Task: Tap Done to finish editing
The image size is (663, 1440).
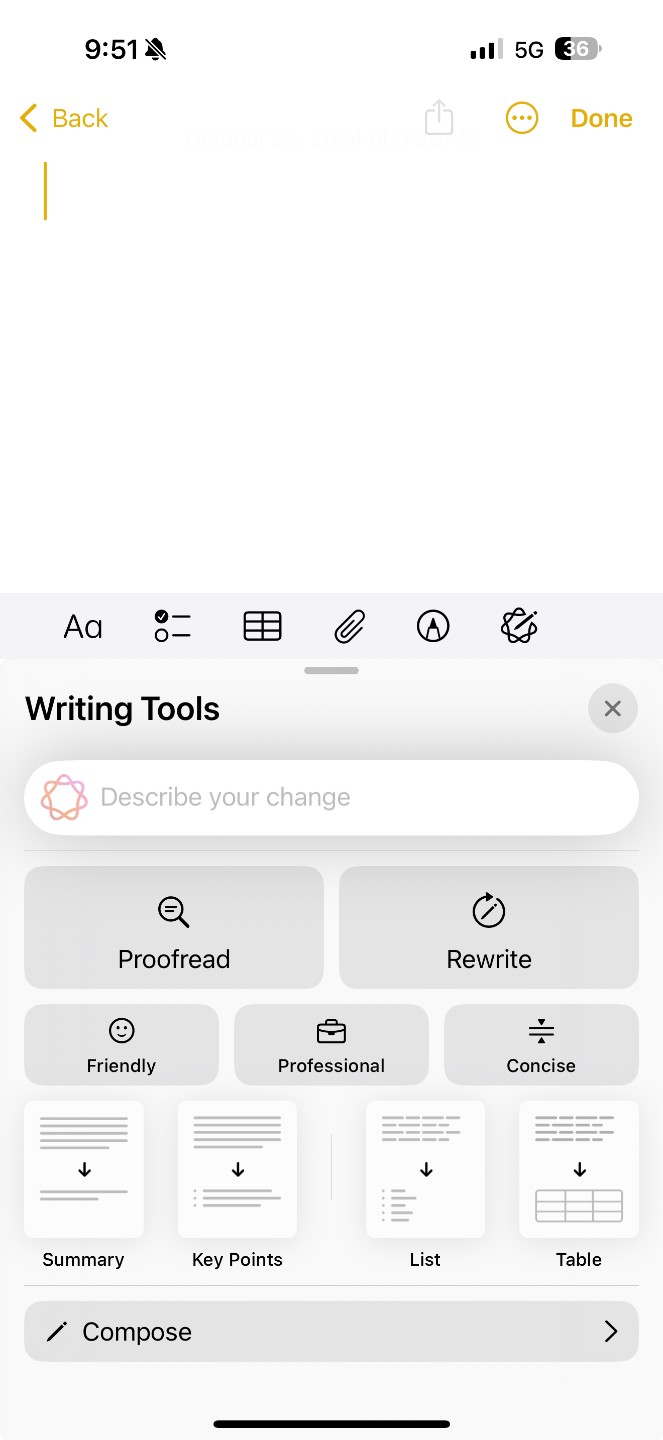Action: click(601, 118)
